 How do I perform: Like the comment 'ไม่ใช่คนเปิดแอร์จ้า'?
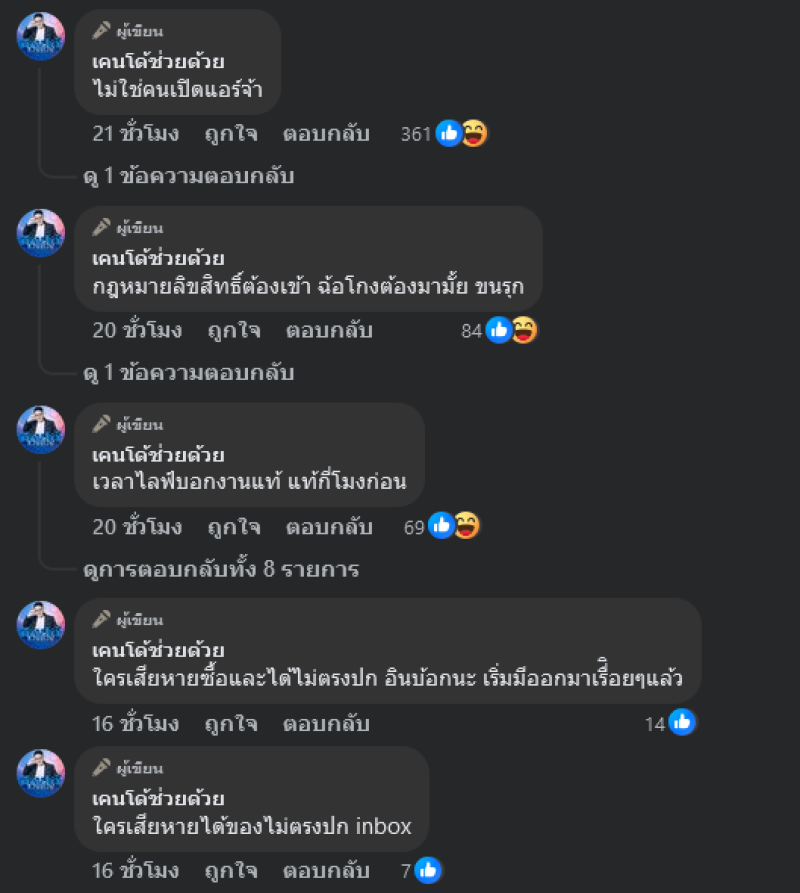(x=232, y=134)
